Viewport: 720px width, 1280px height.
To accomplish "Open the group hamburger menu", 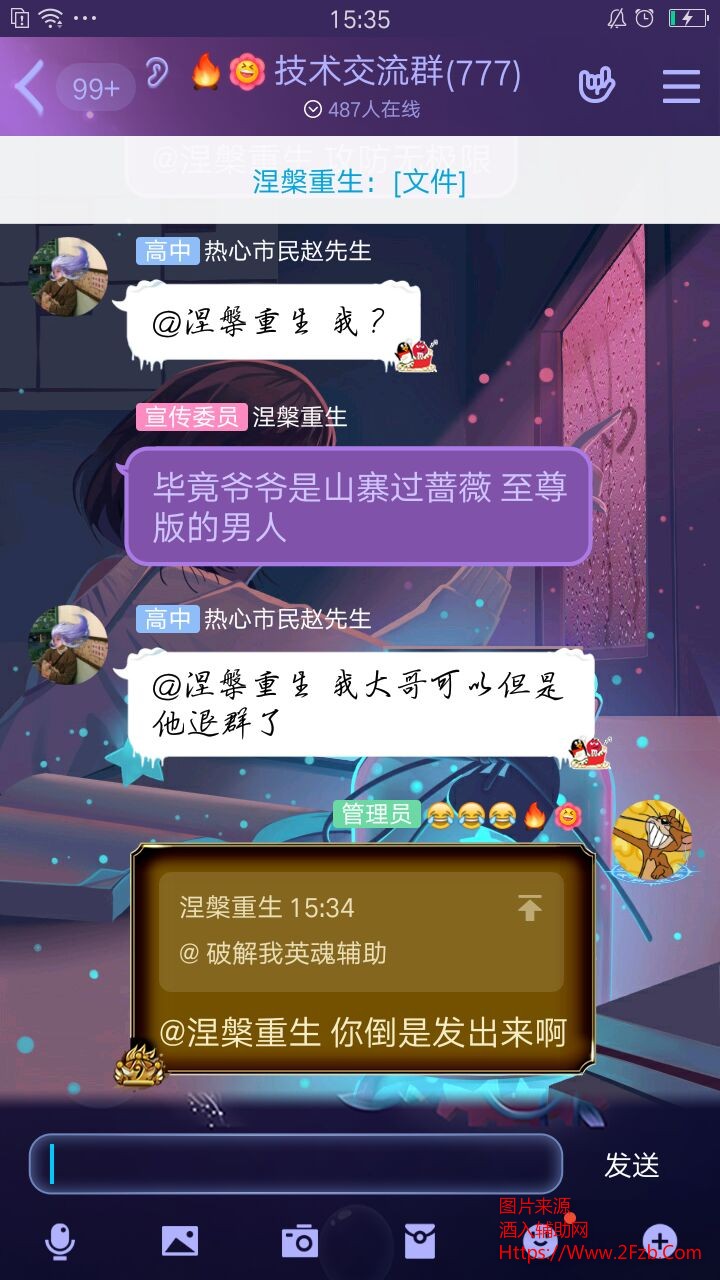I will (x=681, y=87).
